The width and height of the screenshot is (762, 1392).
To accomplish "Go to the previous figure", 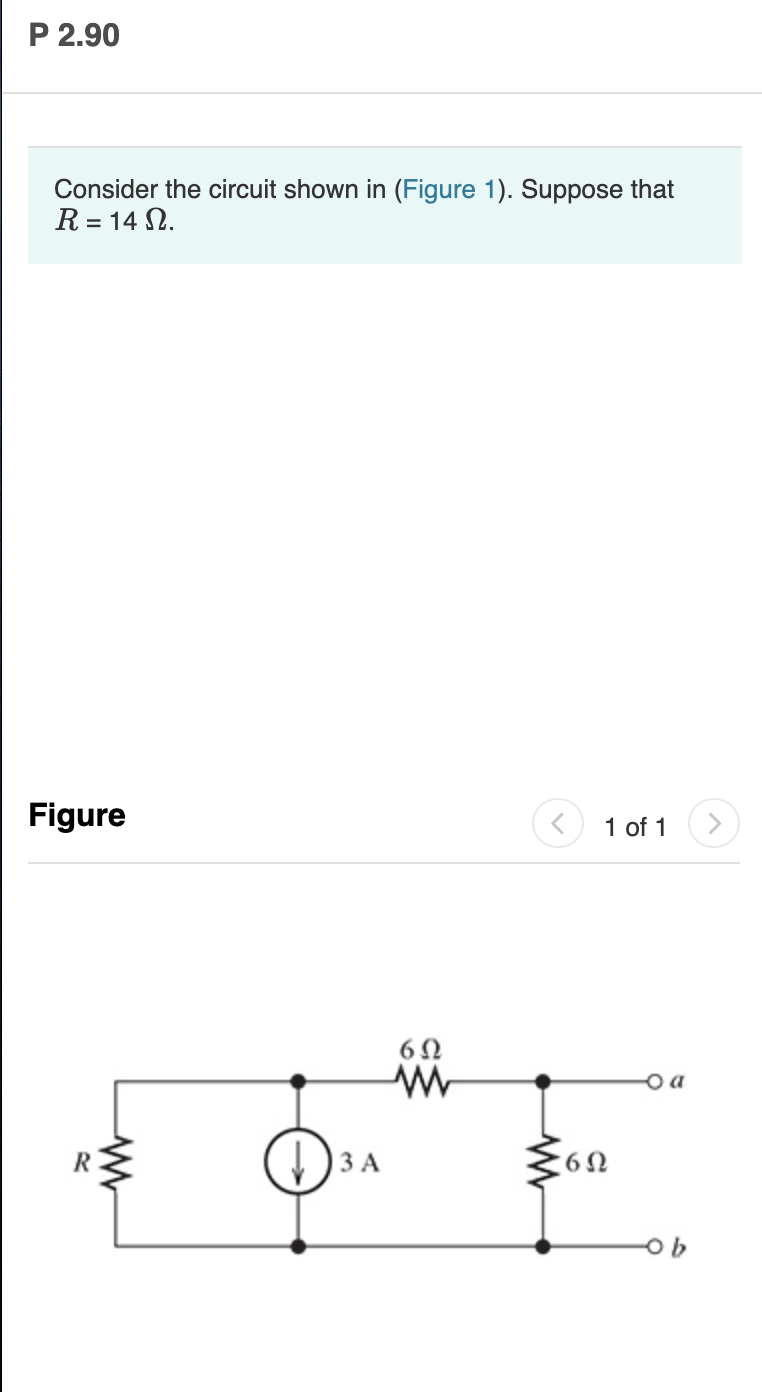I will point(558,824).
